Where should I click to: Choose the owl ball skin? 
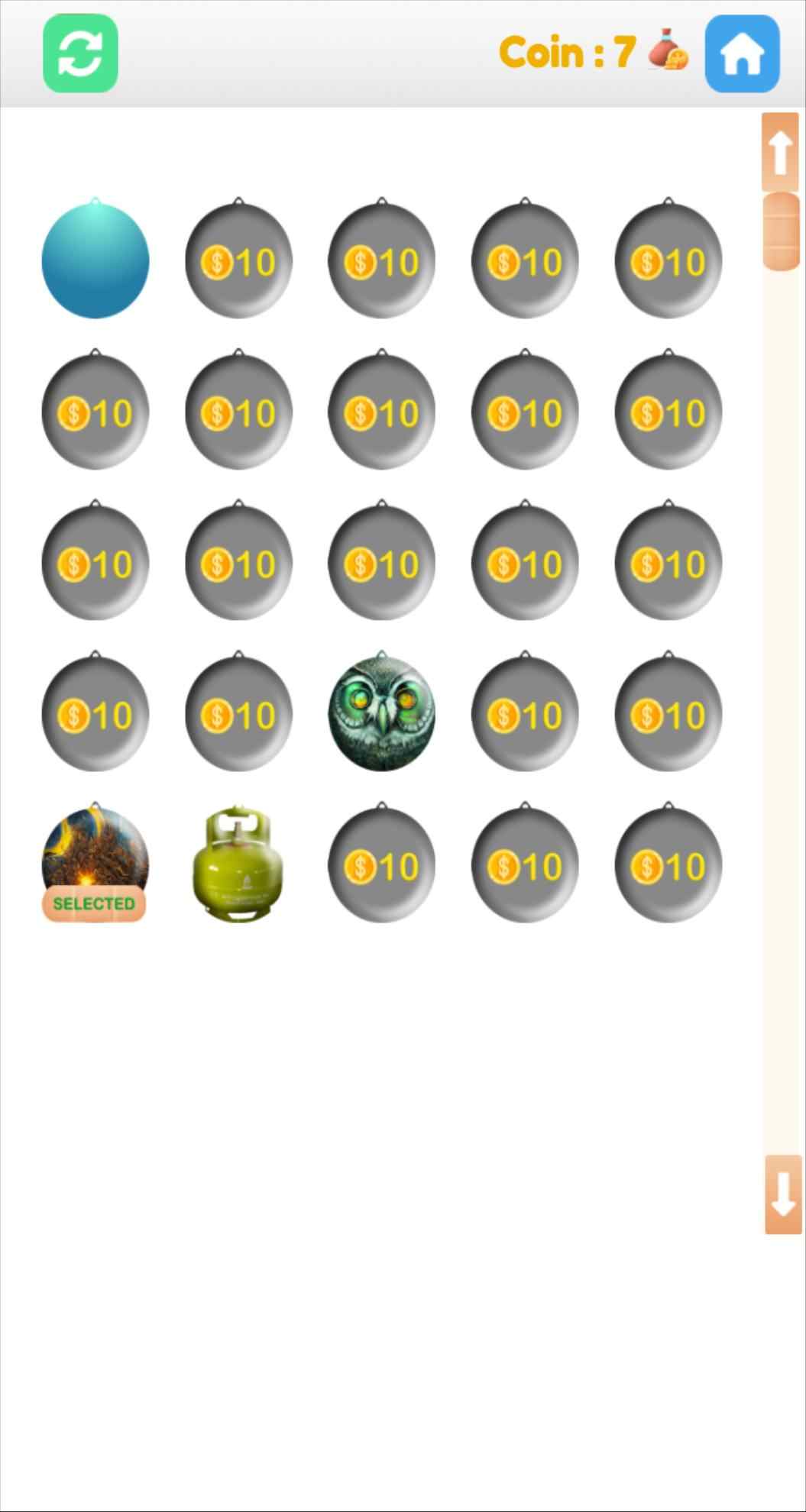(381, 712)
